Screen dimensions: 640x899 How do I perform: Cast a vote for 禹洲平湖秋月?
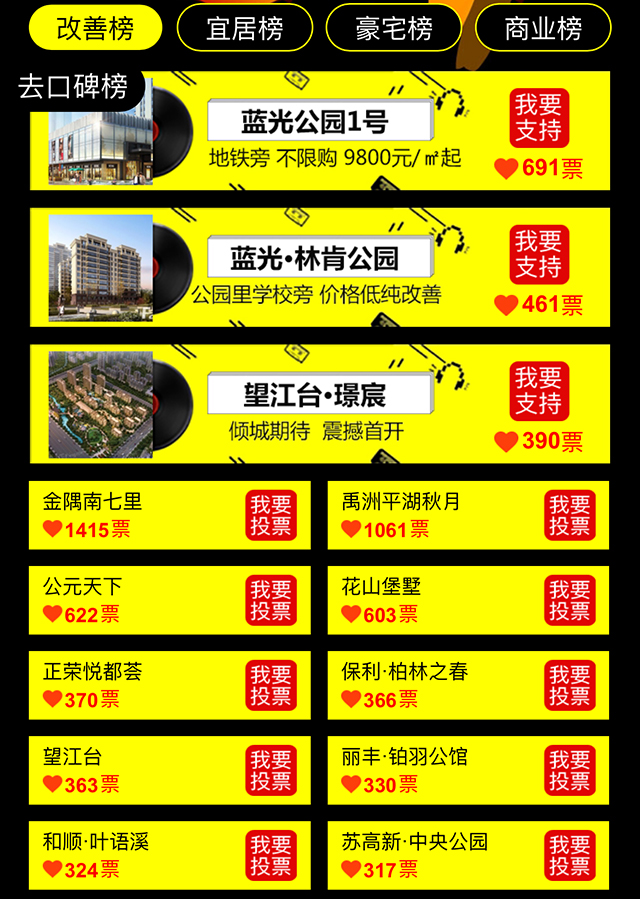tap(570, 515)
